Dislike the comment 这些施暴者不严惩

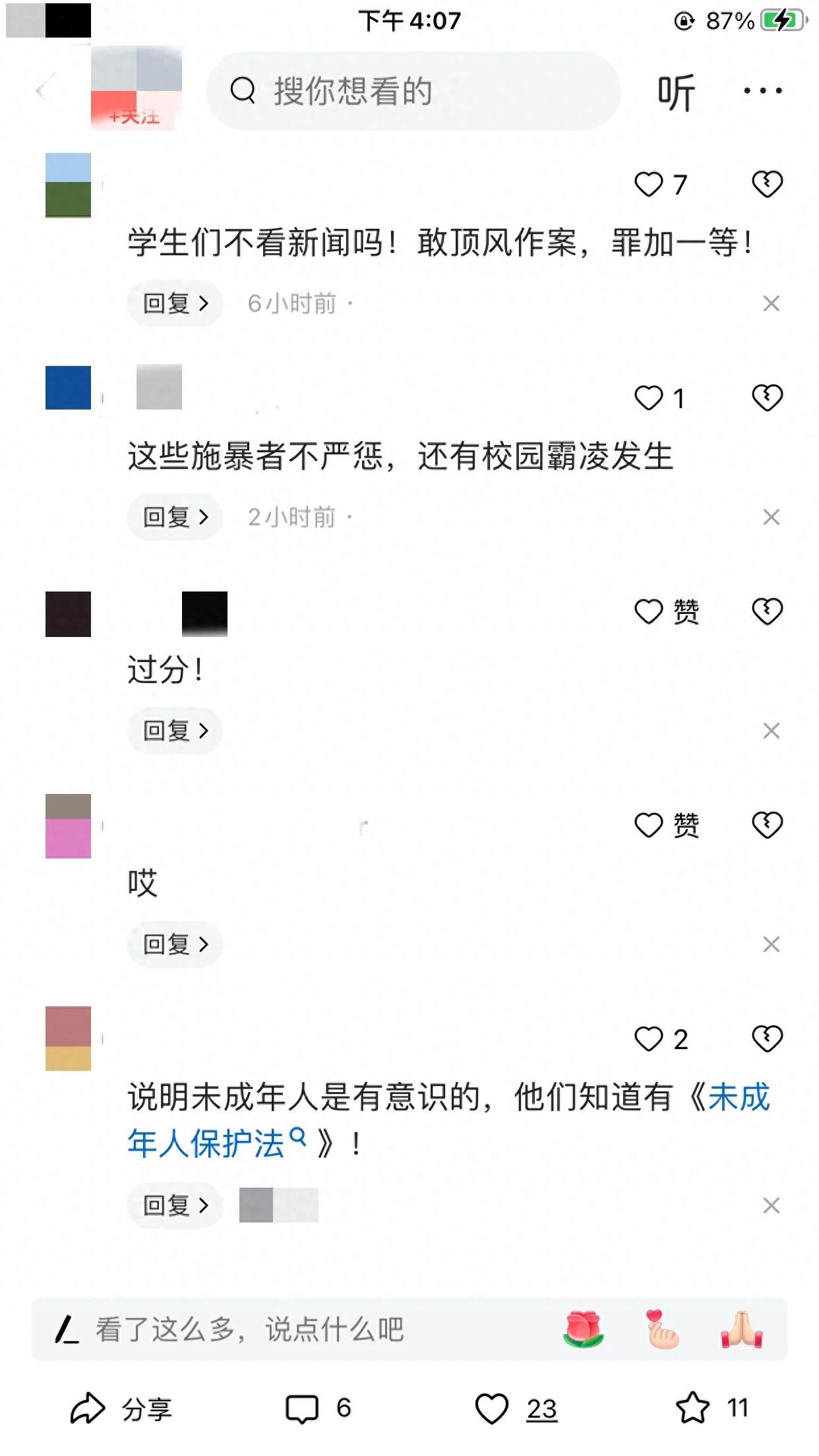(x=767, y=398)
